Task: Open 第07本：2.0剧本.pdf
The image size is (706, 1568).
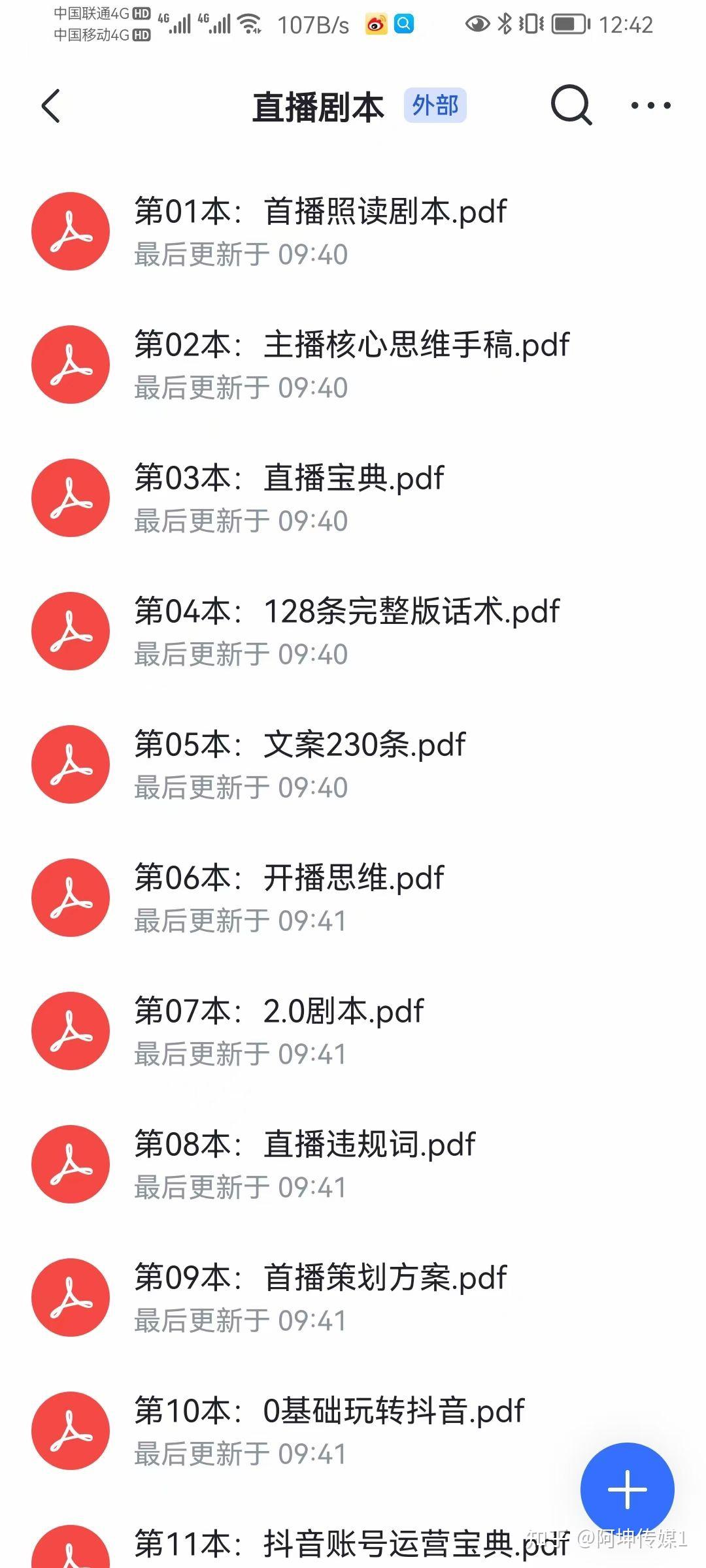Action: (x=353, y=1031)
